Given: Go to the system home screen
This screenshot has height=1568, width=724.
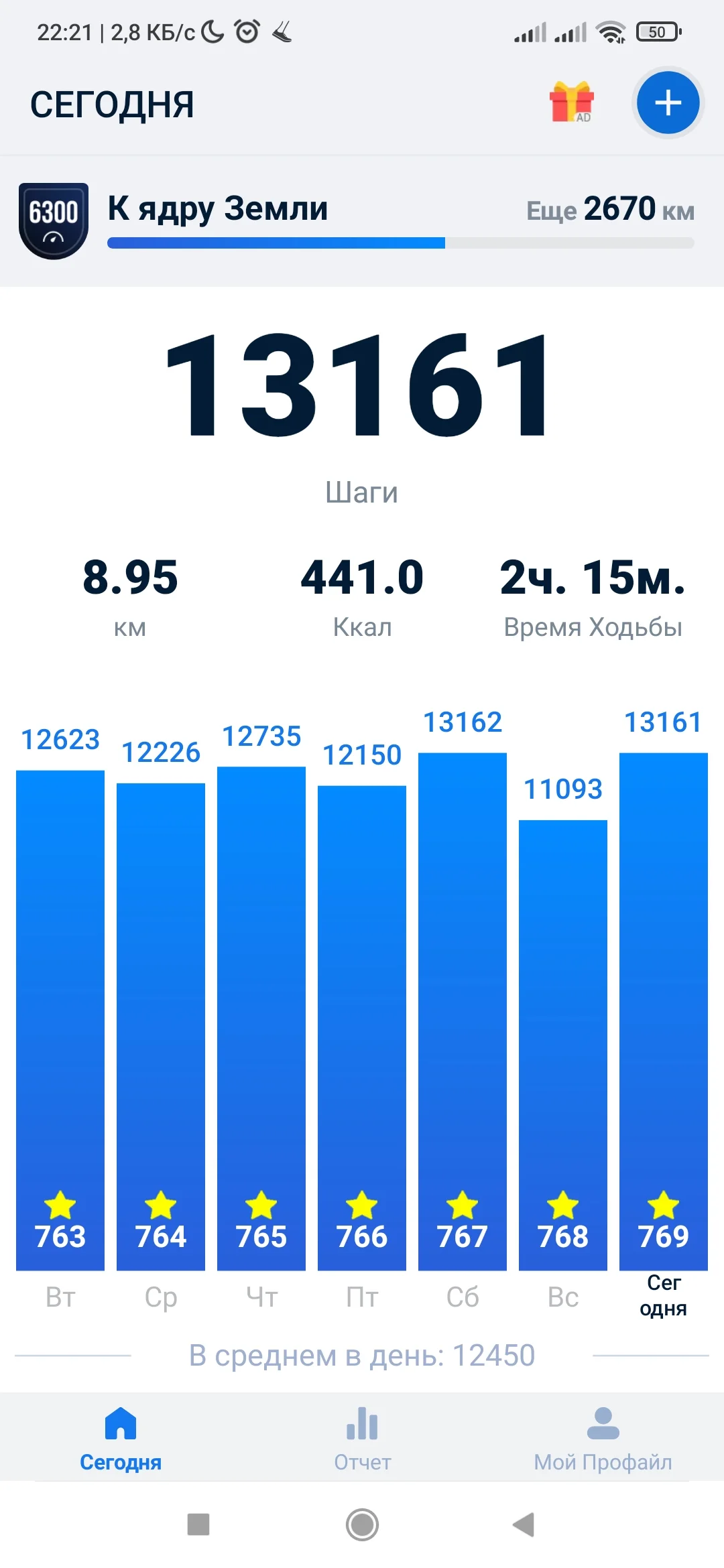Looking at the screenshot, I should (362, 1524).
